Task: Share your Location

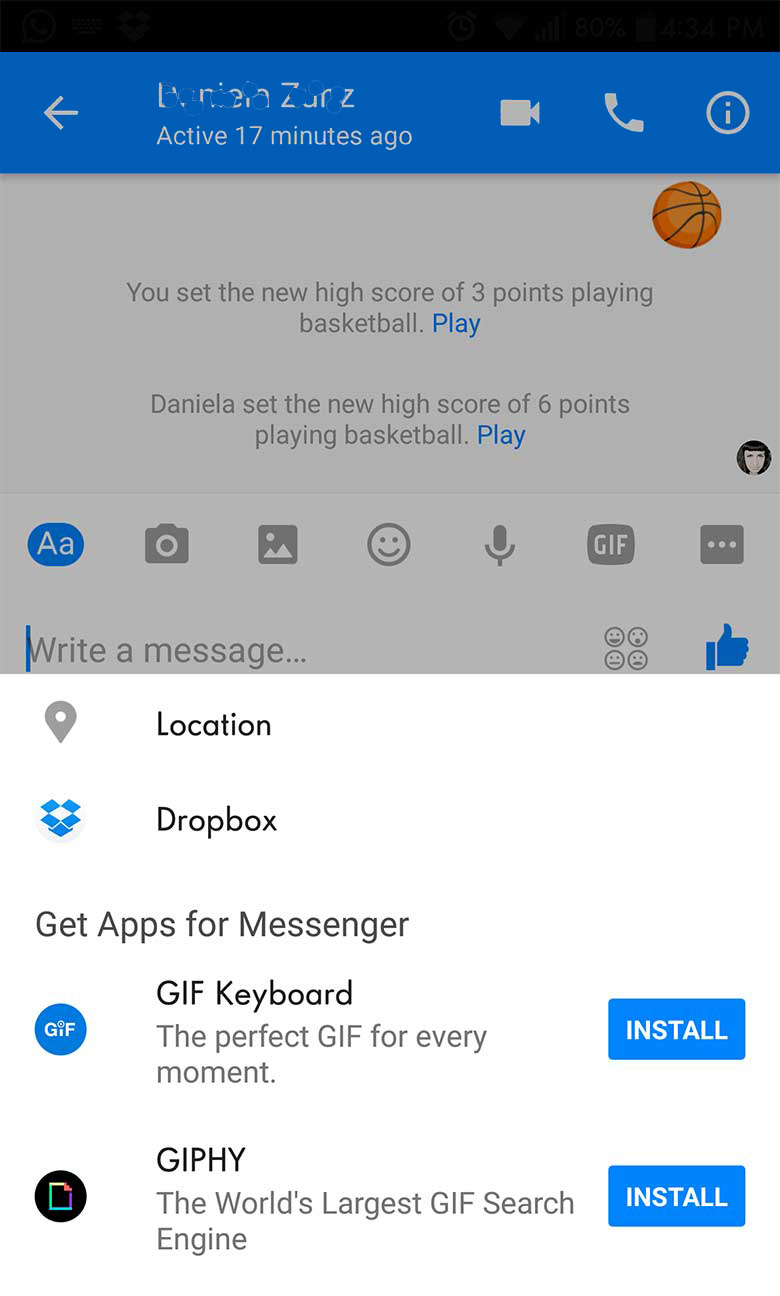Action: pyautogui.click(x=213, y=724)
